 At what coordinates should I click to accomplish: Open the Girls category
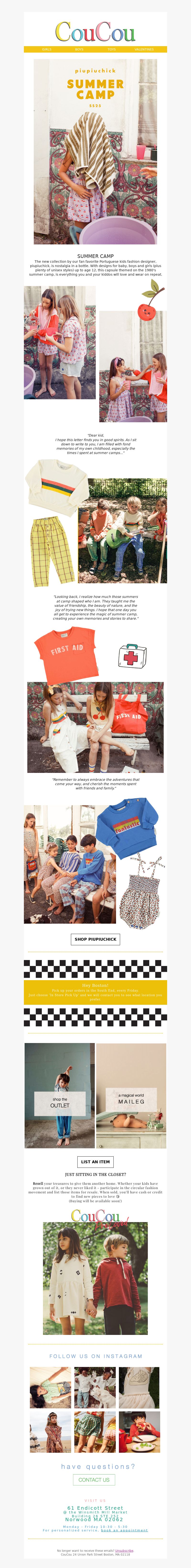[x=47, y=49]
